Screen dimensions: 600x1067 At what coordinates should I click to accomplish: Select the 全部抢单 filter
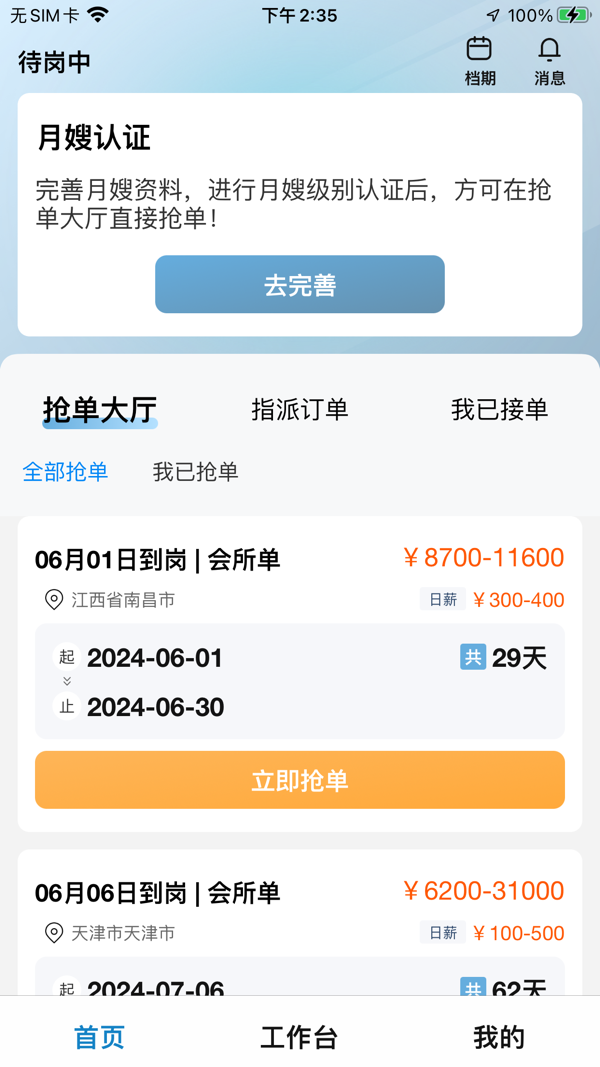point(65,472)
